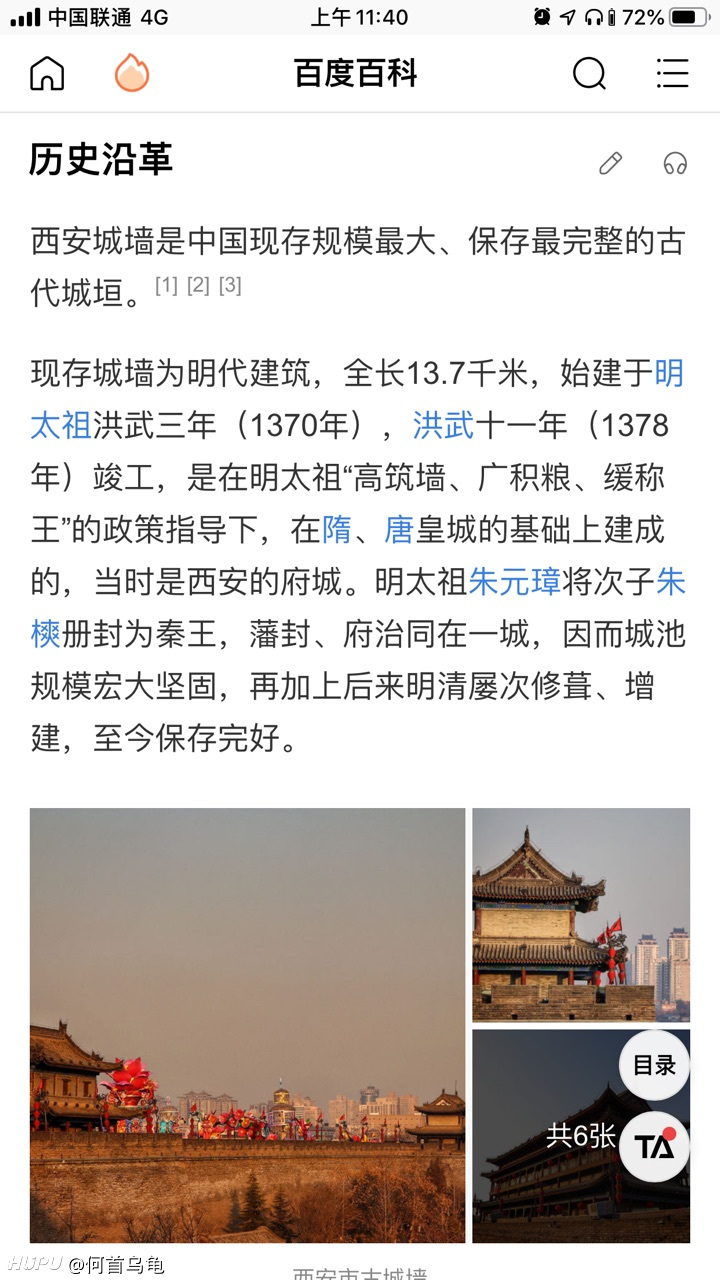The height and width of the screenshot is (1280, 720).
Task: Open citation reference [2]
Action: click(198, 286)
